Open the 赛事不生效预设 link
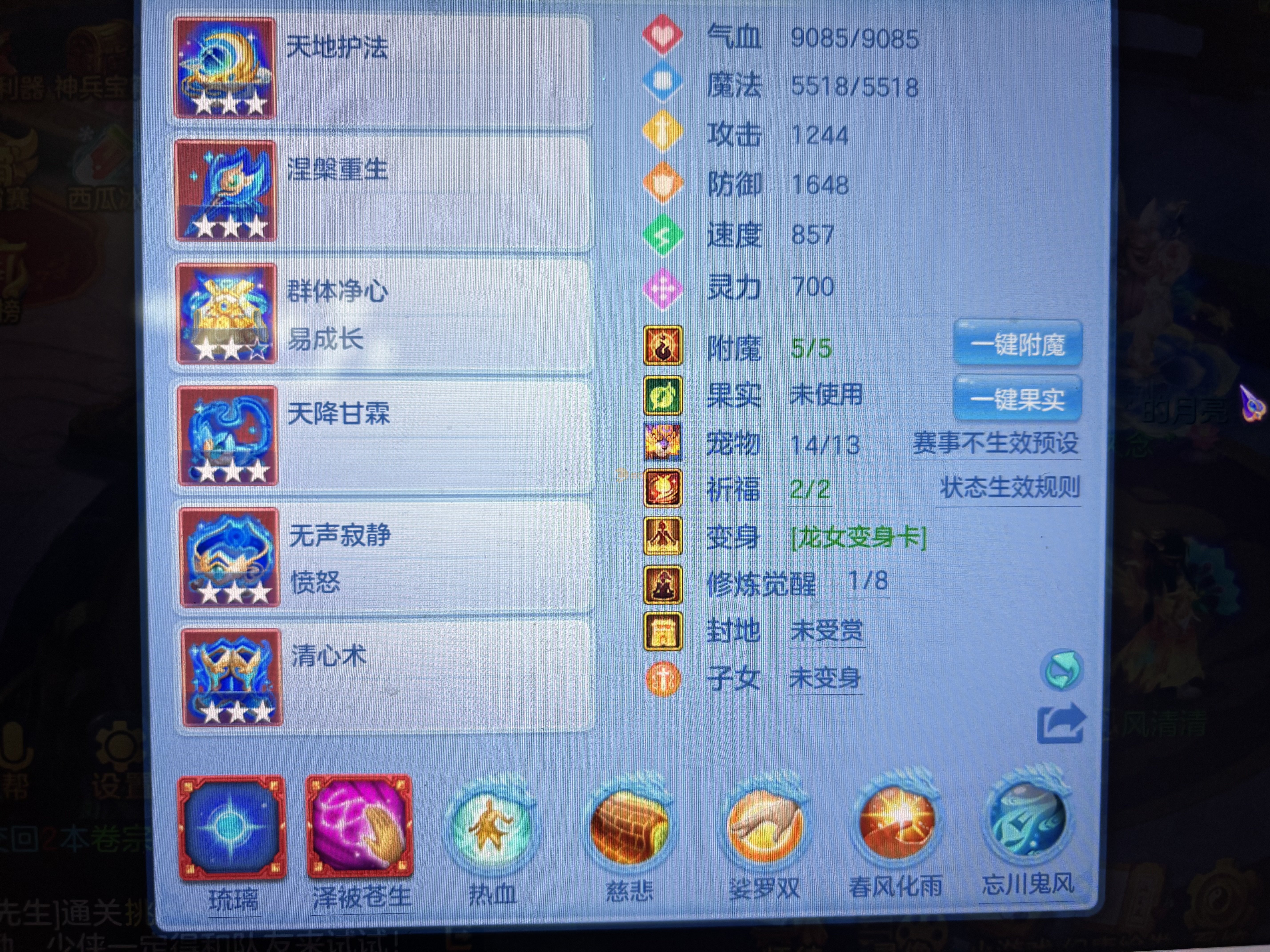Screen dimensions: 1270x952 point(996,444)
